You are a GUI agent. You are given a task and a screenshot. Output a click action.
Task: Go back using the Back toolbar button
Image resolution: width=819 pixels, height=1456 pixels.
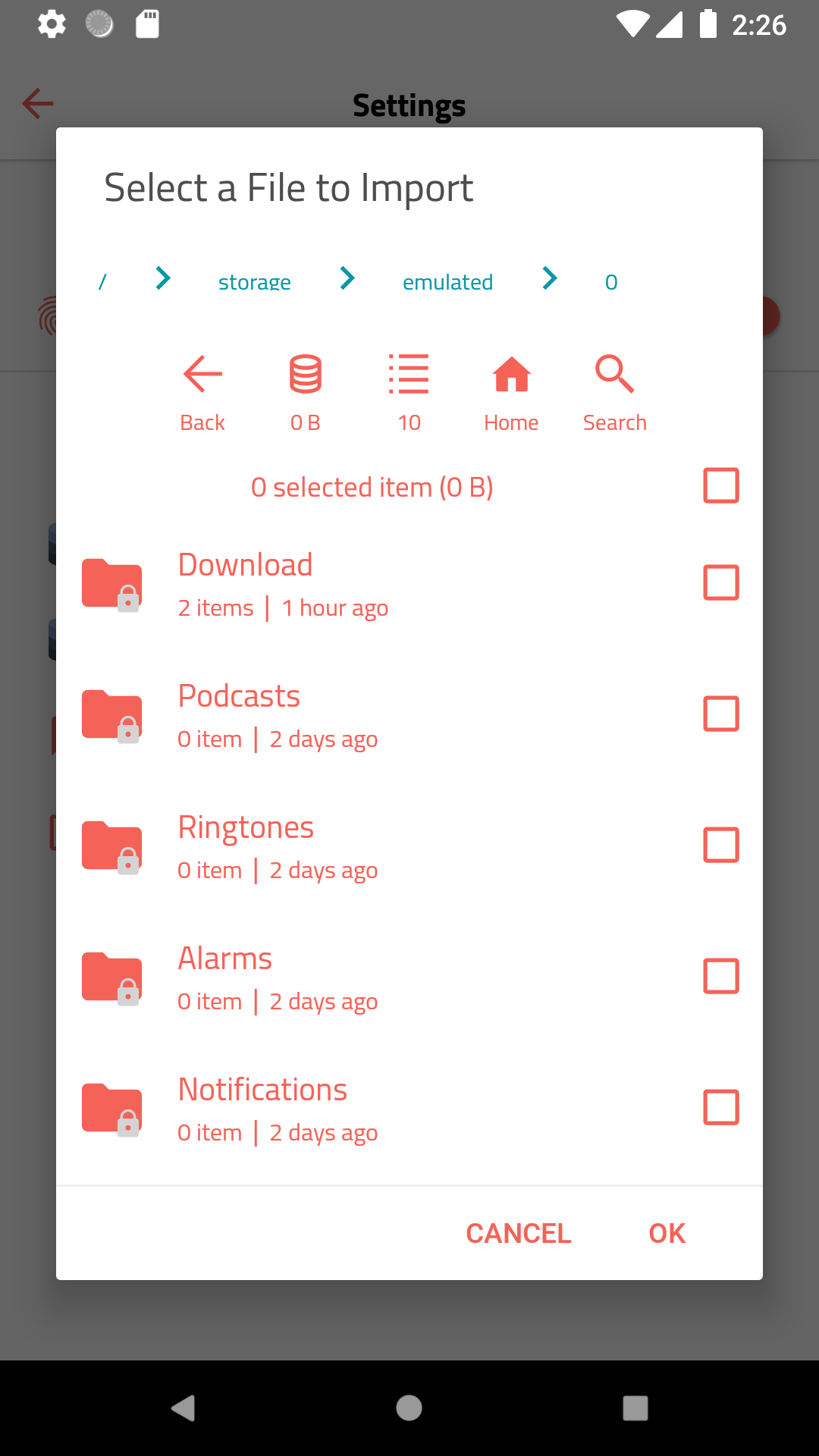pos(202,392)
